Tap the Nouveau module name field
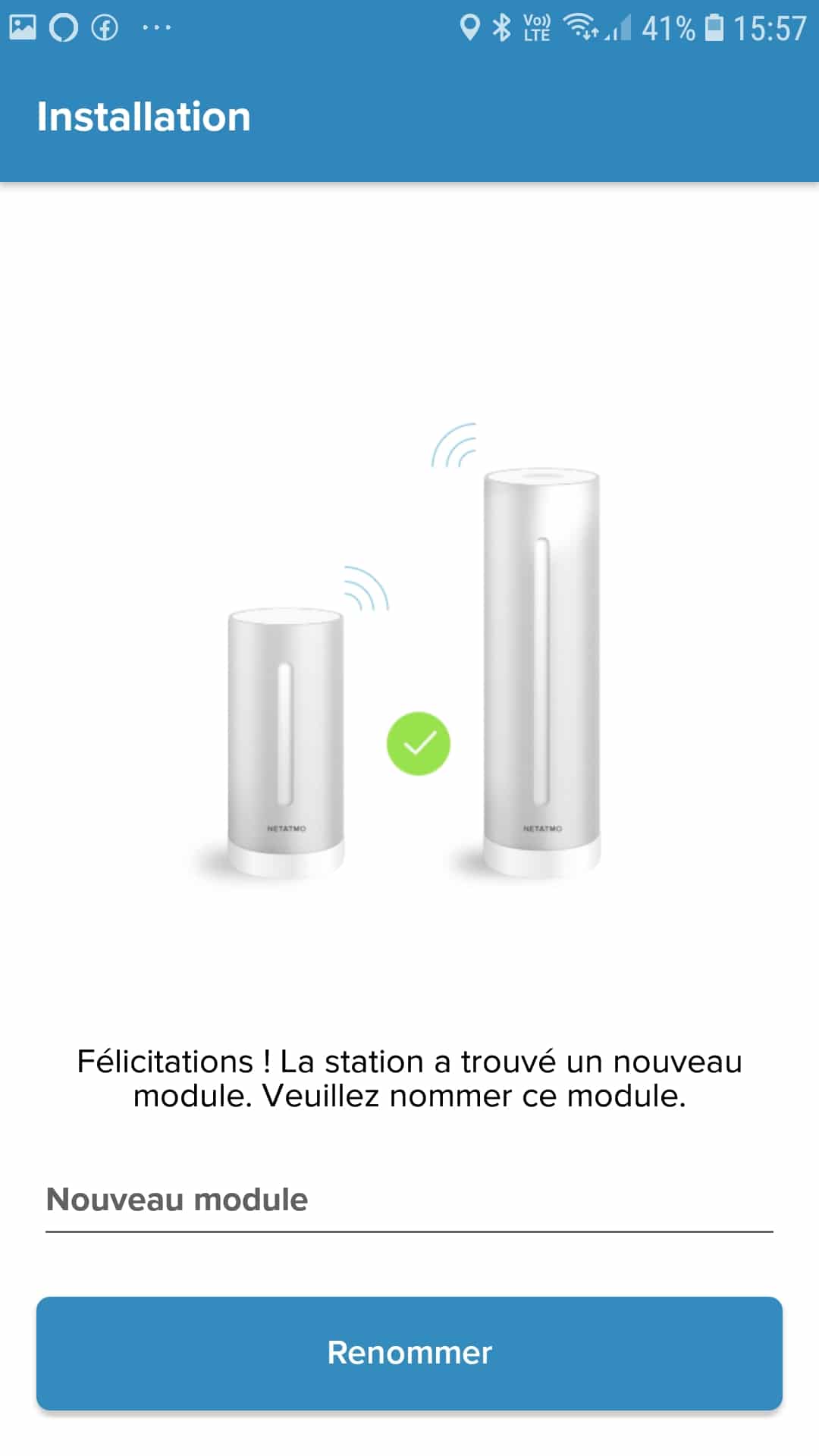 tap(409, 1201)
